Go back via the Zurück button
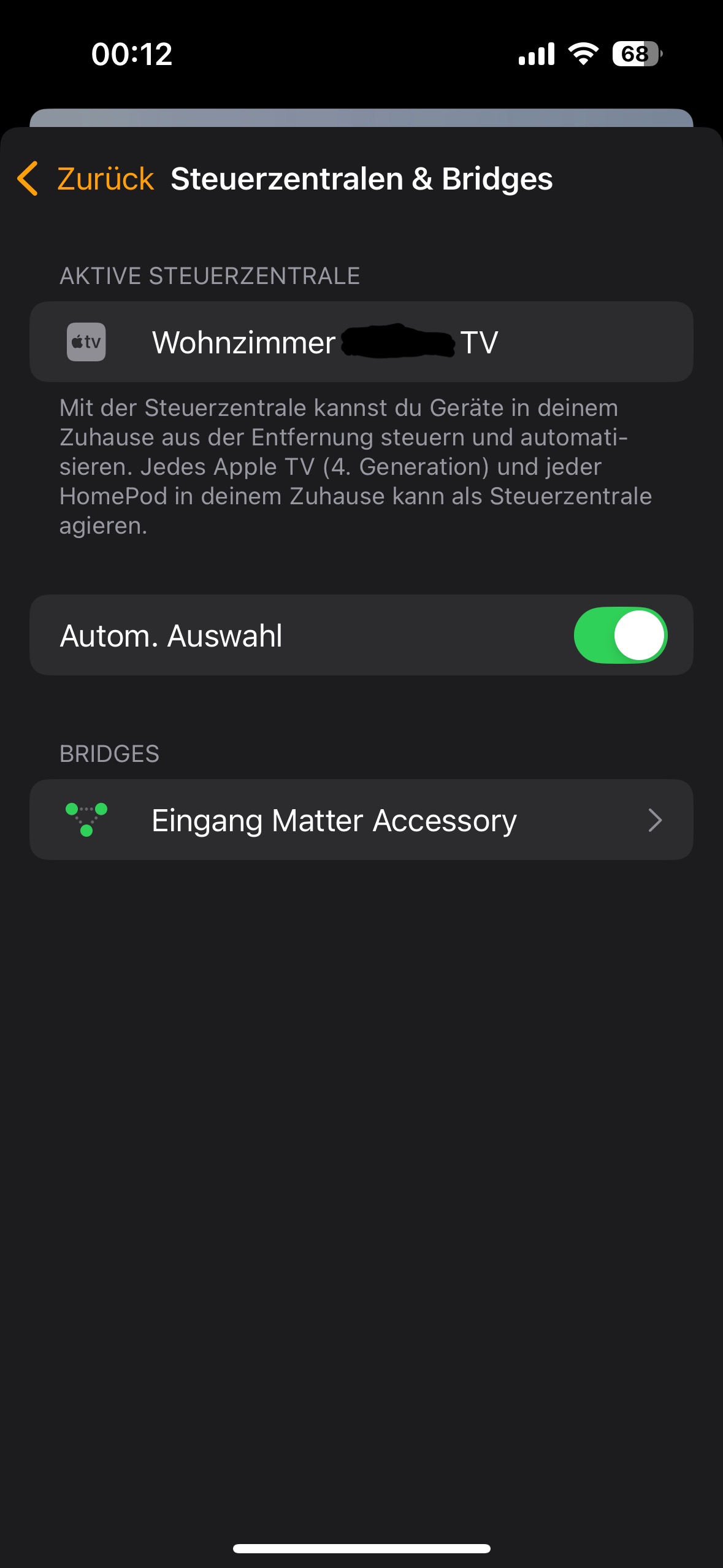723x1568 pixels. click(x=86, y=179)
